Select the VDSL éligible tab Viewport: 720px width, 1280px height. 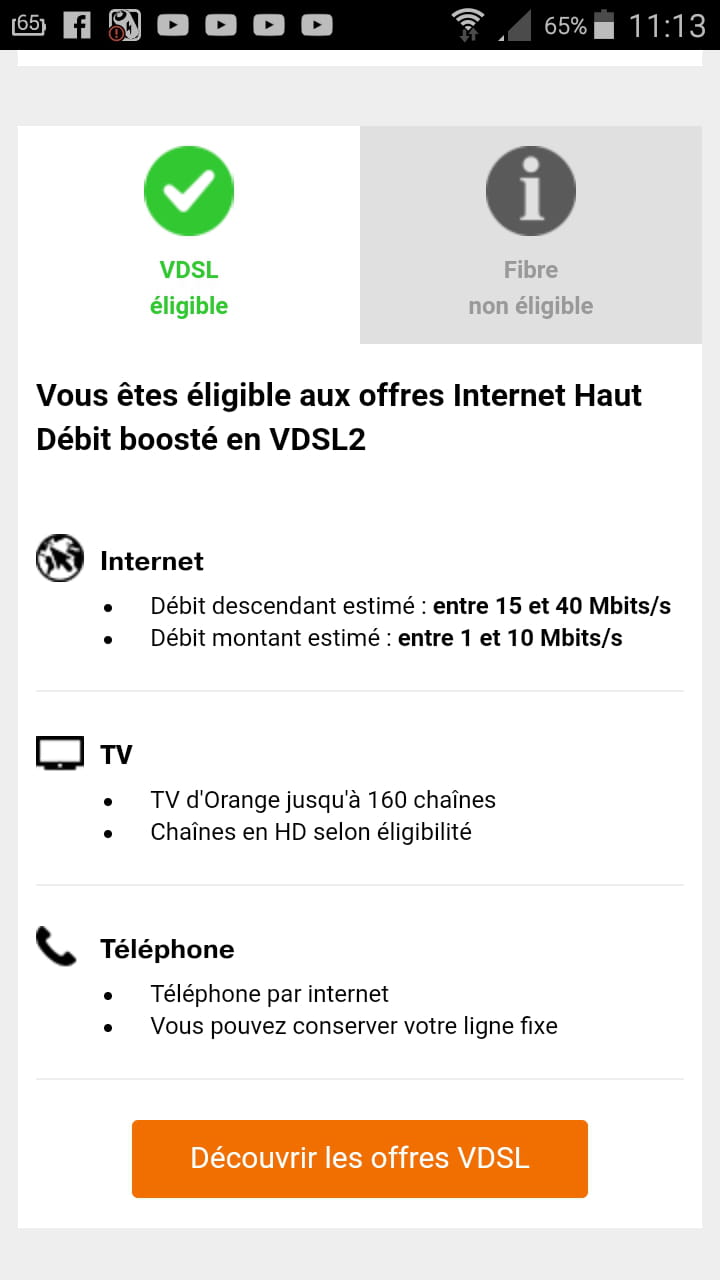pyautogui.click(x=189, y=235)
